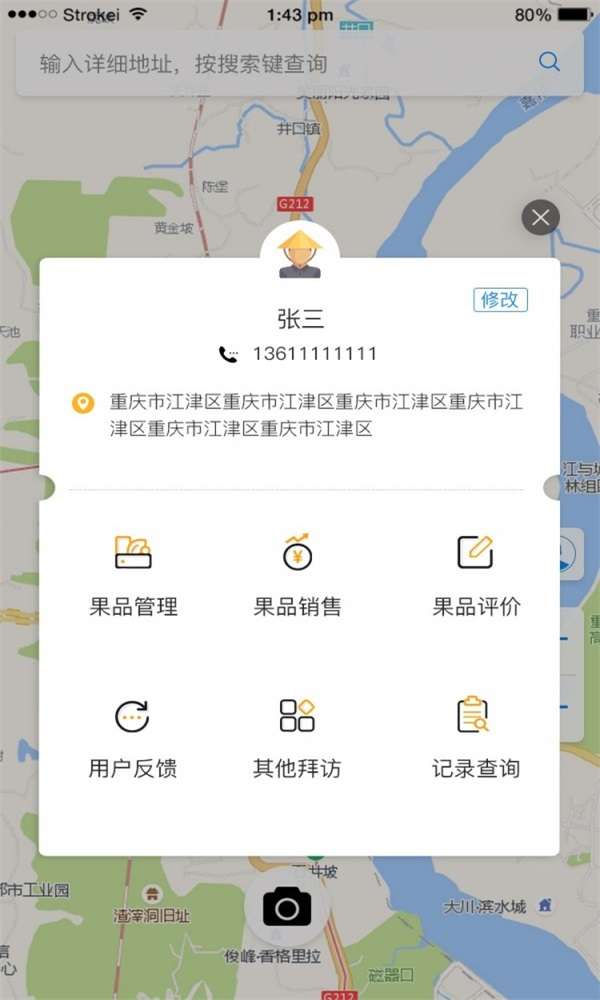Tap the camera button
This screenshot has height=1000, width=600.
point(287,906)
